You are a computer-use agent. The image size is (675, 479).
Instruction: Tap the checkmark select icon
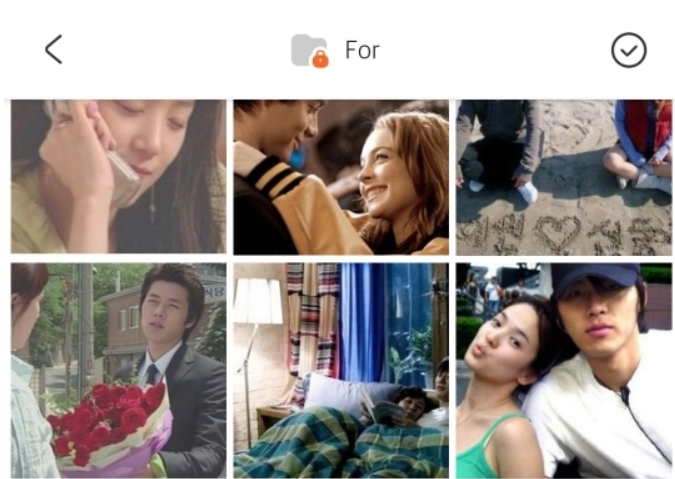628,50
